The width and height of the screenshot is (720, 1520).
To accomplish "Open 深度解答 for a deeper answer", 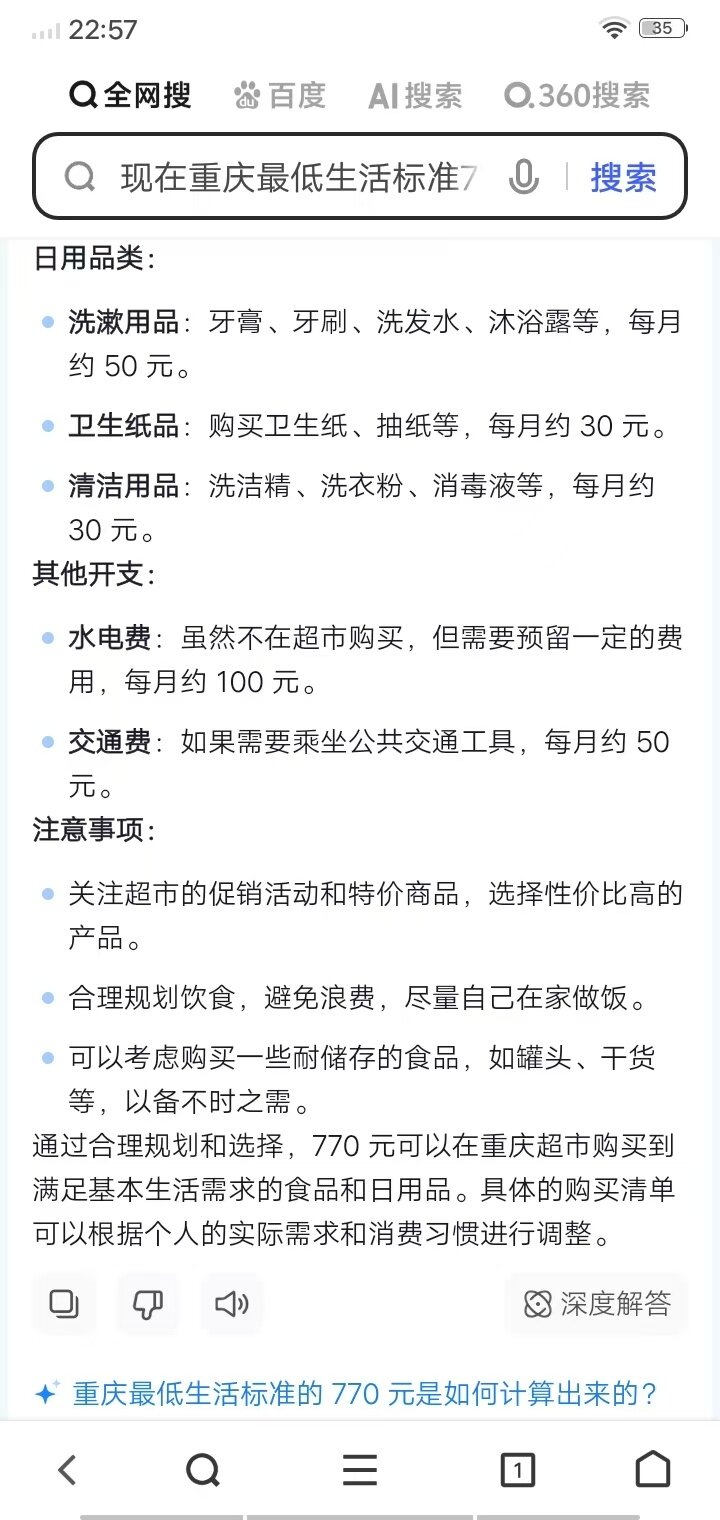I will 597,1304.
